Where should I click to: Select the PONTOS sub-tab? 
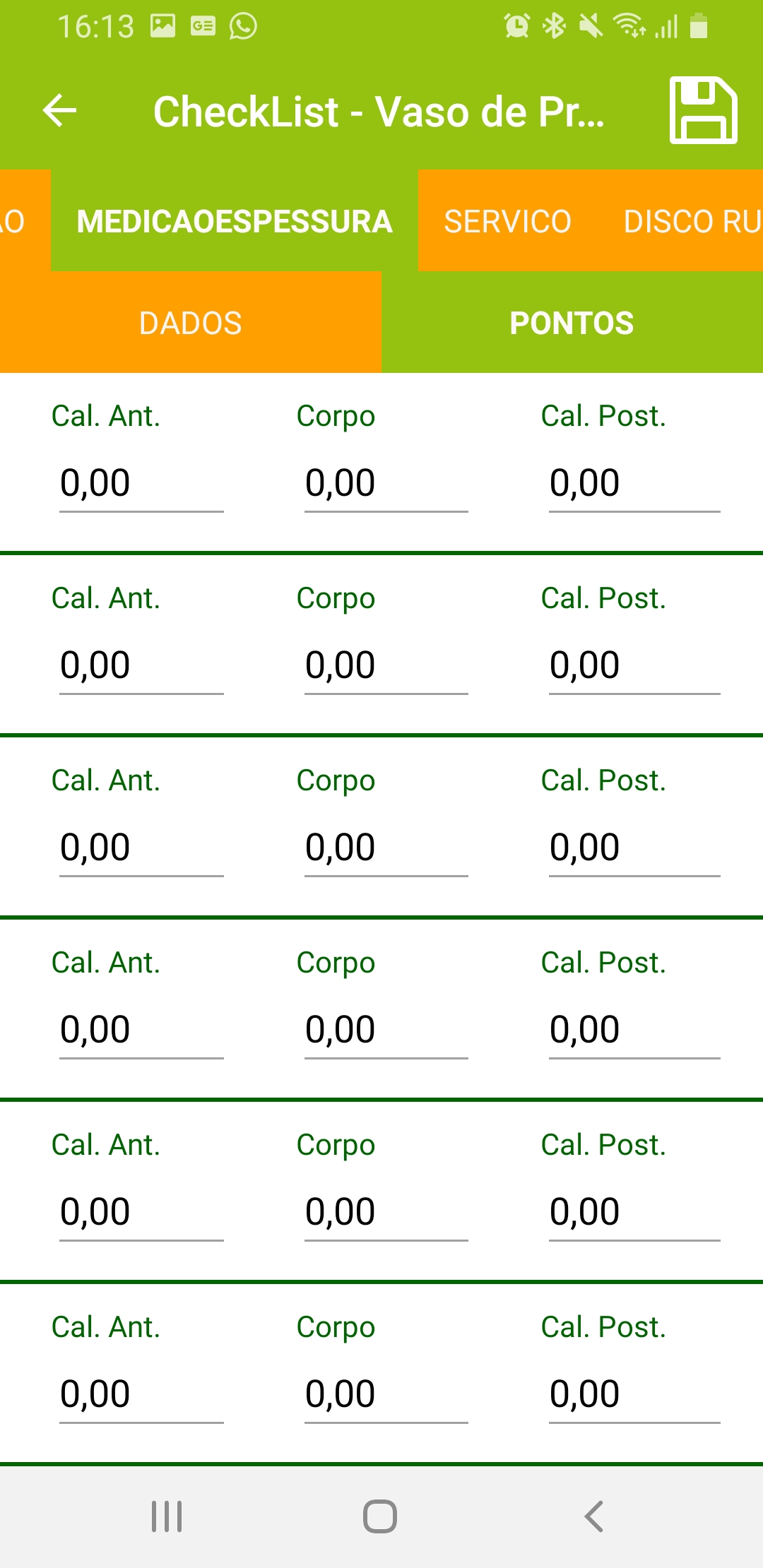572,323
